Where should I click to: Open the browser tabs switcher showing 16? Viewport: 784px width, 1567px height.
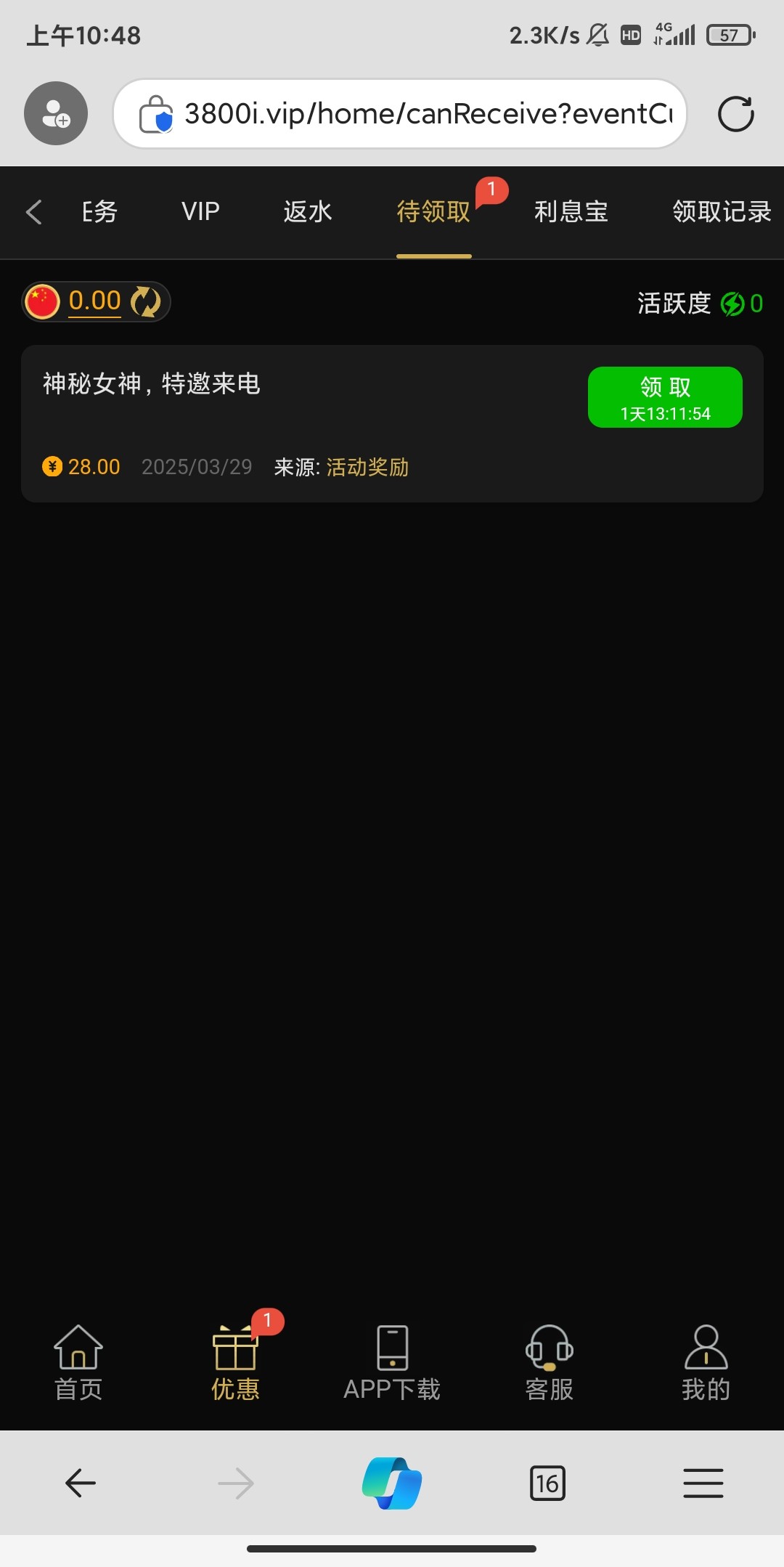pyautogui.click(x=547, y=1483)
